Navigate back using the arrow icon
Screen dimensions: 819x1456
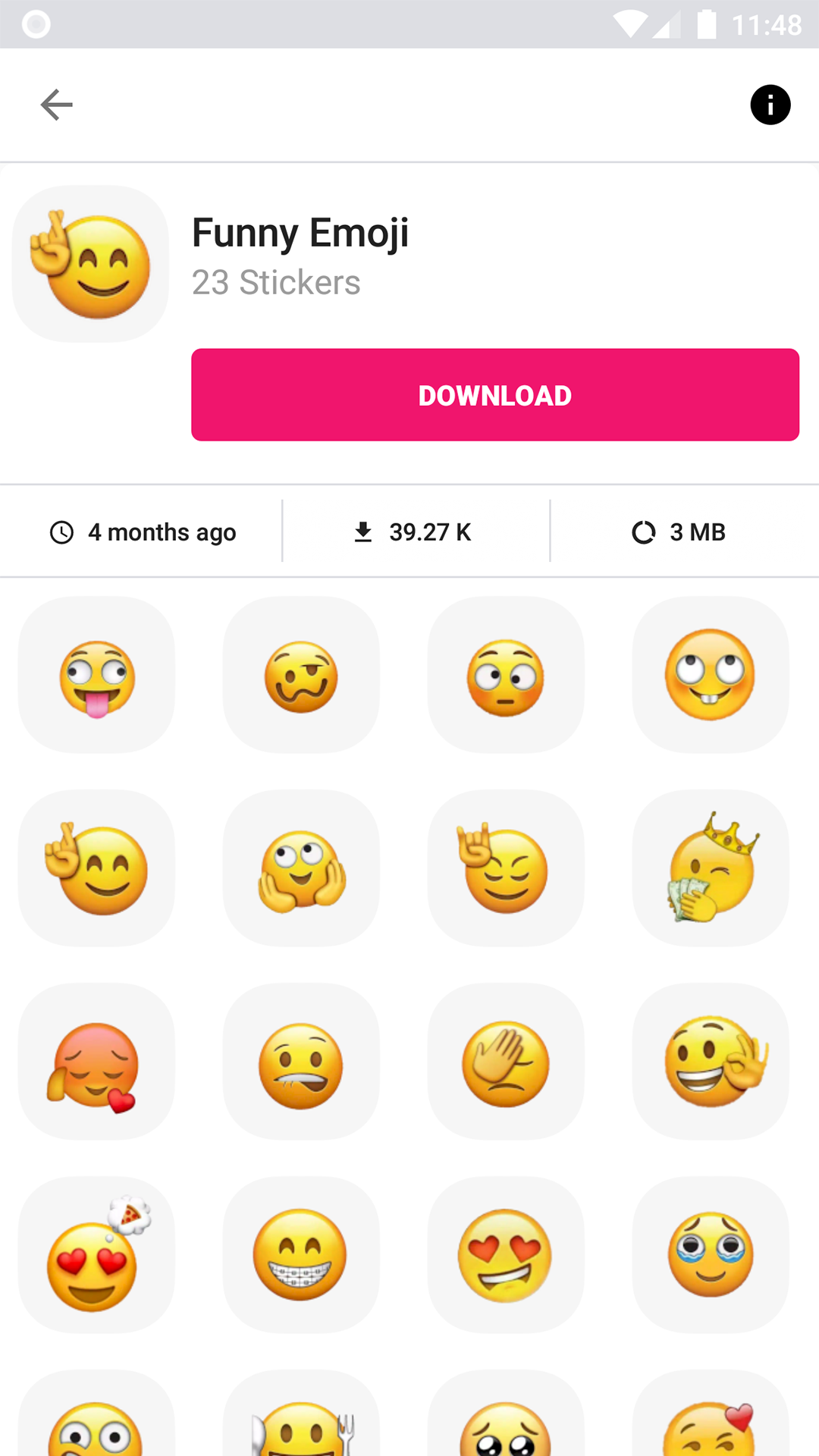point(55,105)
